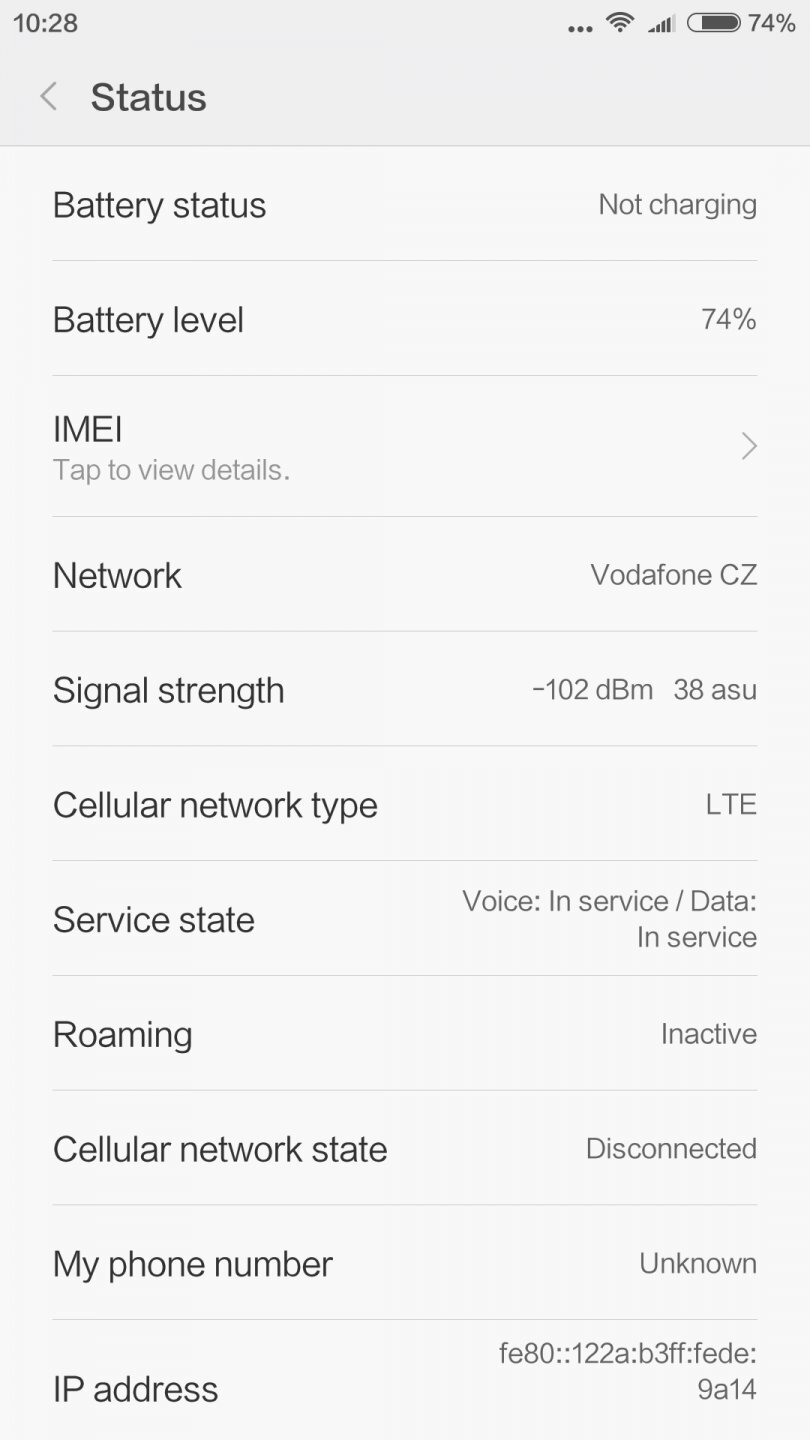Viewport: 810px width, 1440px height.
Task: Tap the Battery level 74% value
Action: [x=727, y=319]
